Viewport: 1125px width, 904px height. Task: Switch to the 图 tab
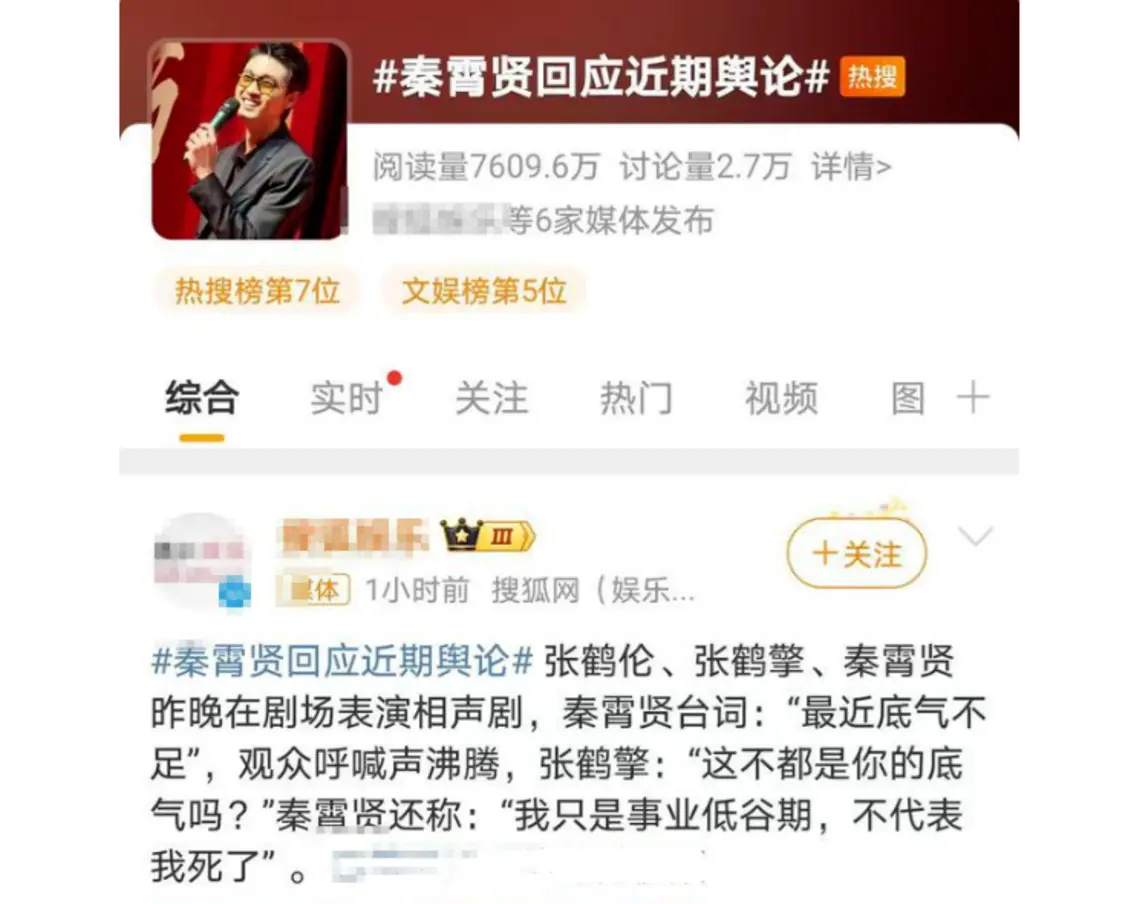[x=907, y=398]
